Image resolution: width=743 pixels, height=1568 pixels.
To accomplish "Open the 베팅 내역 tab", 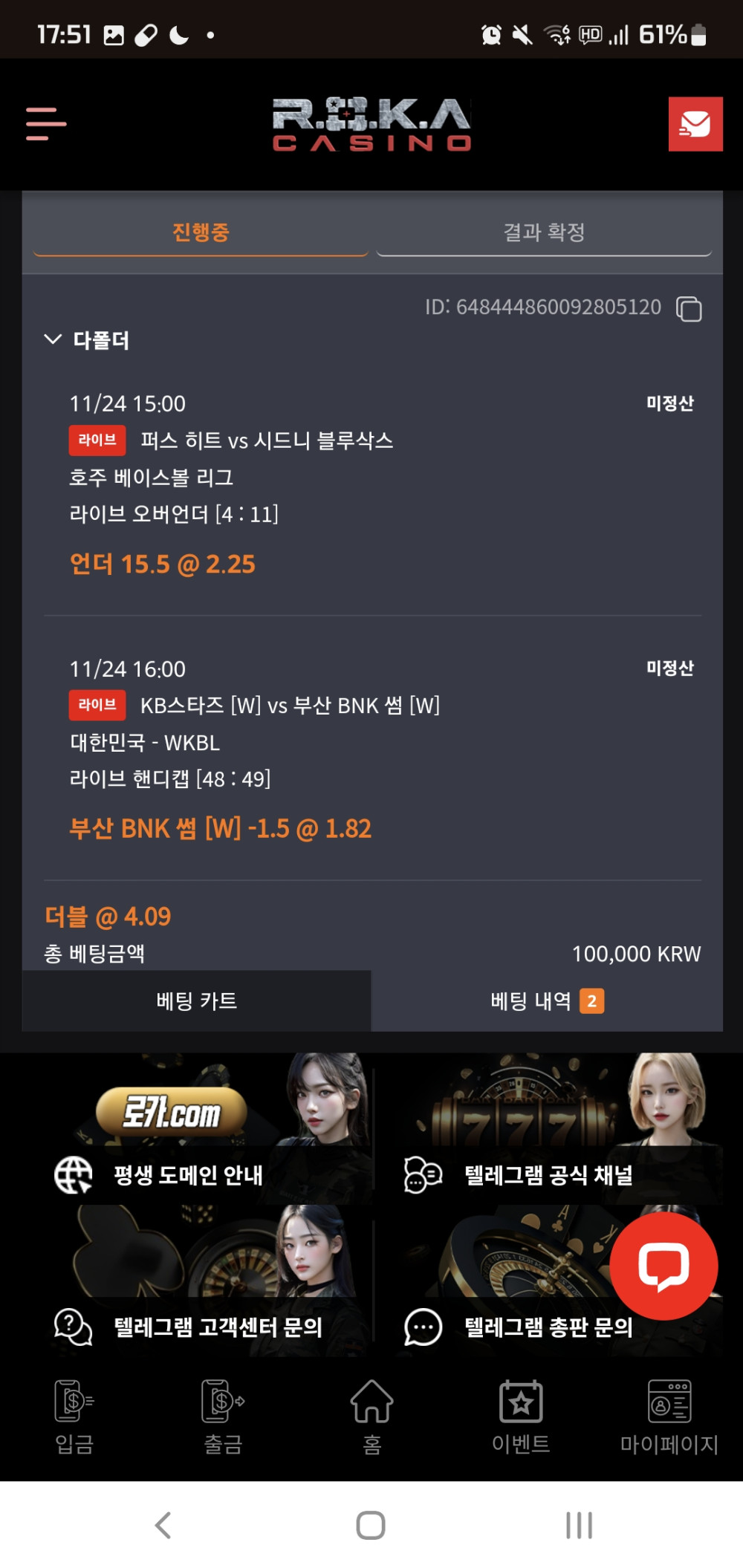I will tap(546, 1001).
